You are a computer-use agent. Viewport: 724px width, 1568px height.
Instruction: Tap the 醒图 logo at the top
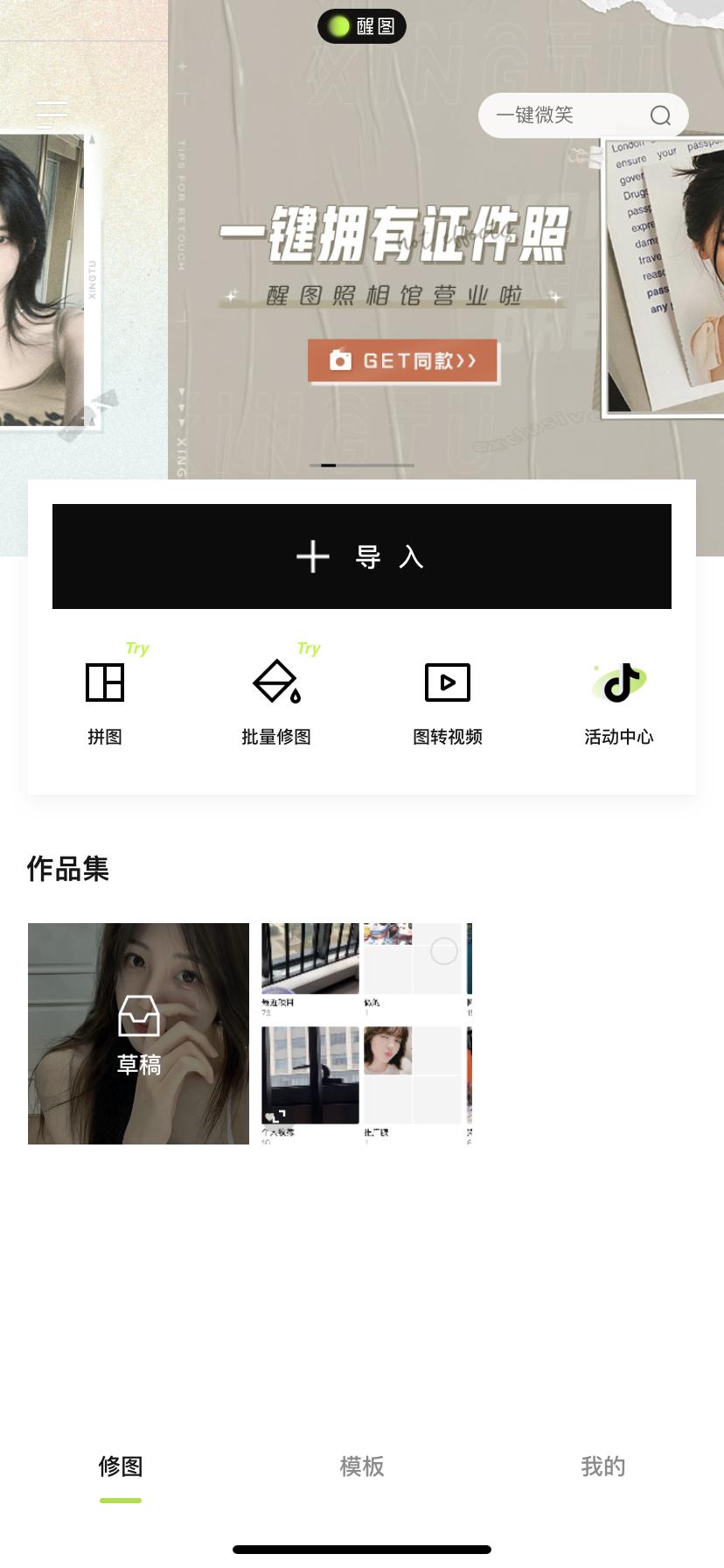tap(361, 26)
